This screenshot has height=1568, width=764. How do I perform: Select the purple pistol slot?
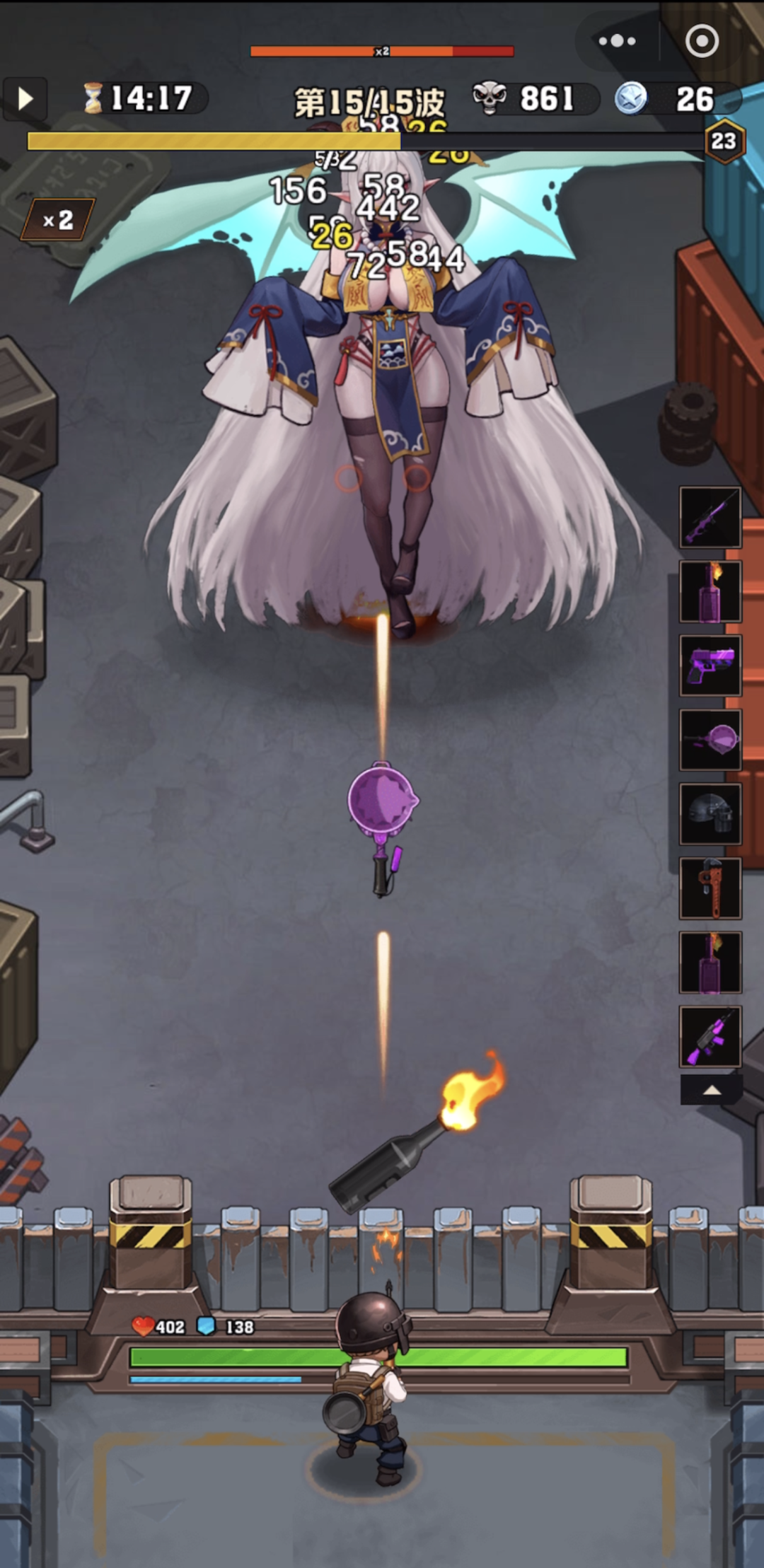[x=710, y=666]
